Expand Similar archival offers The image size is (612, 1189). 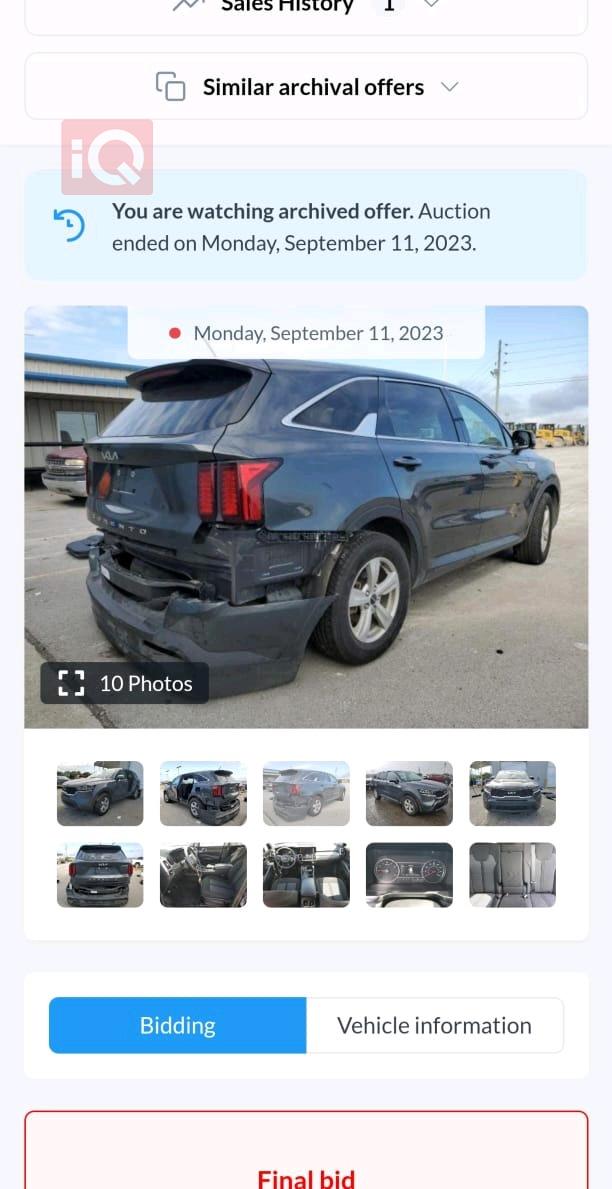305,87
